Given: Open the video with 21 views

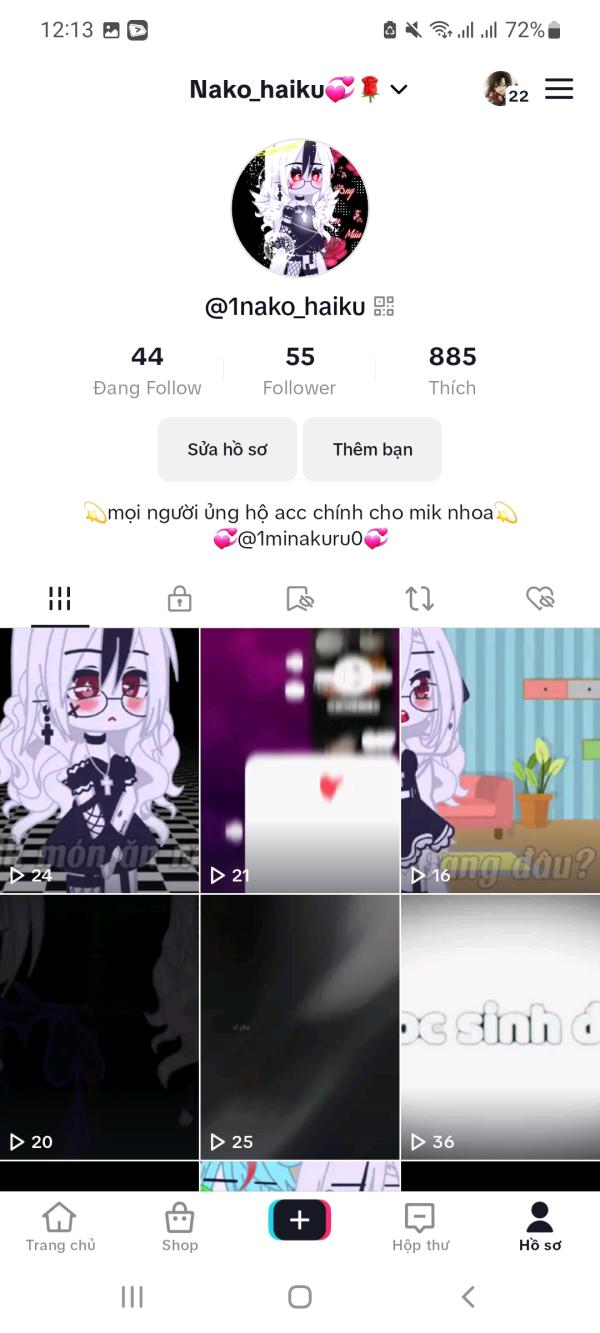Looking at the screenshot, I should pos(300,760).
